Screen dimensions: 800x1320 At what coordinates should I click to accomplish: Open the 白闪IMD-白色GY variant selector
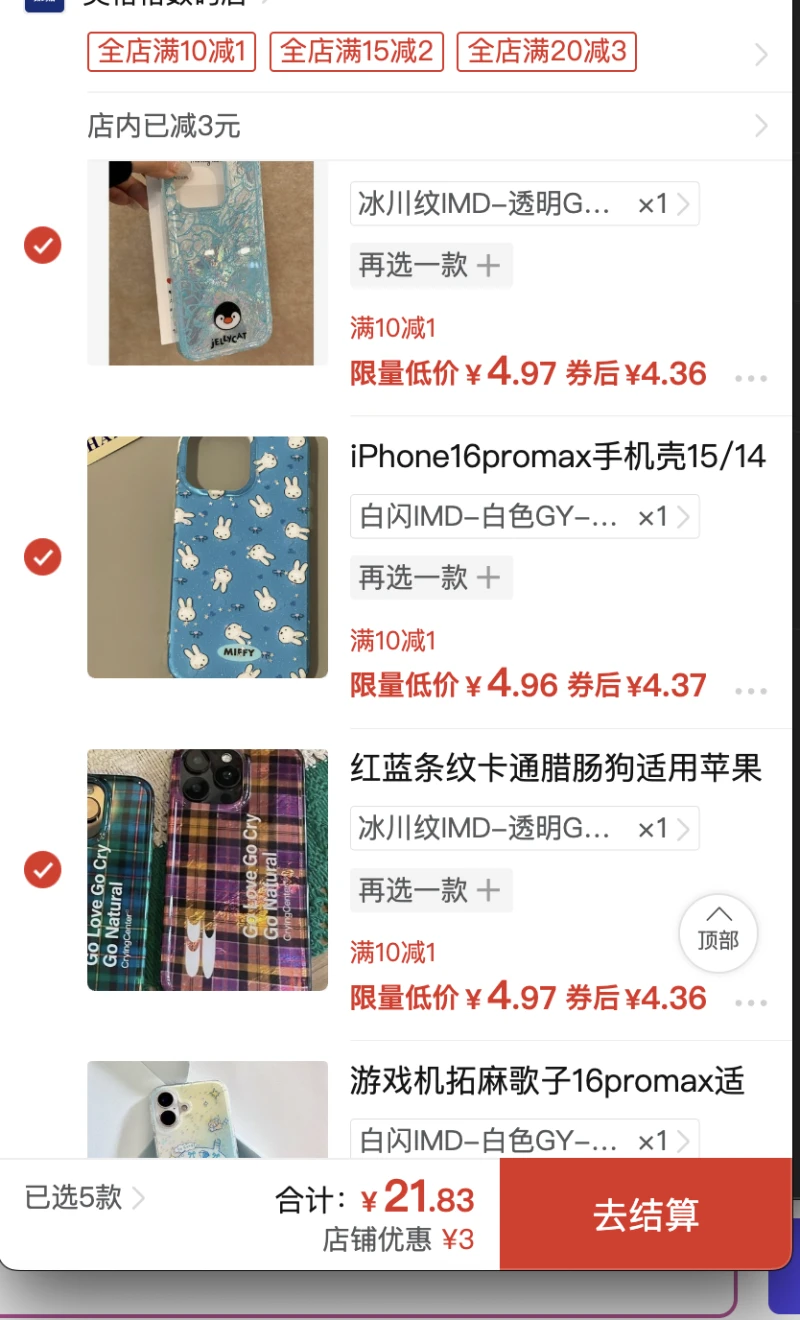tap(524, 516)
